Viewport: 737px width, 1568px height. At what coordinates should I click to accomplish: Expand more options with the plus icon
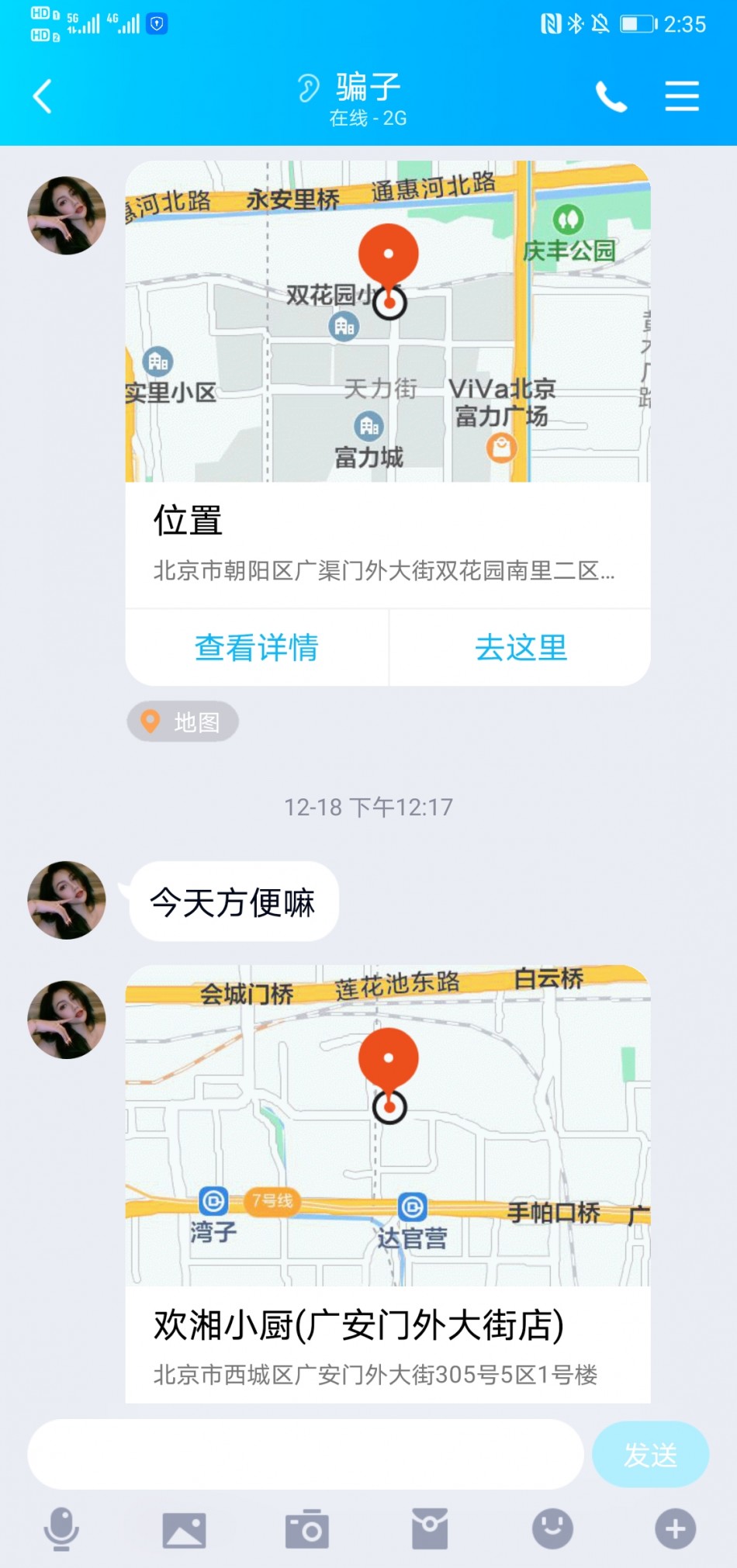click(x=675, y=1529)
